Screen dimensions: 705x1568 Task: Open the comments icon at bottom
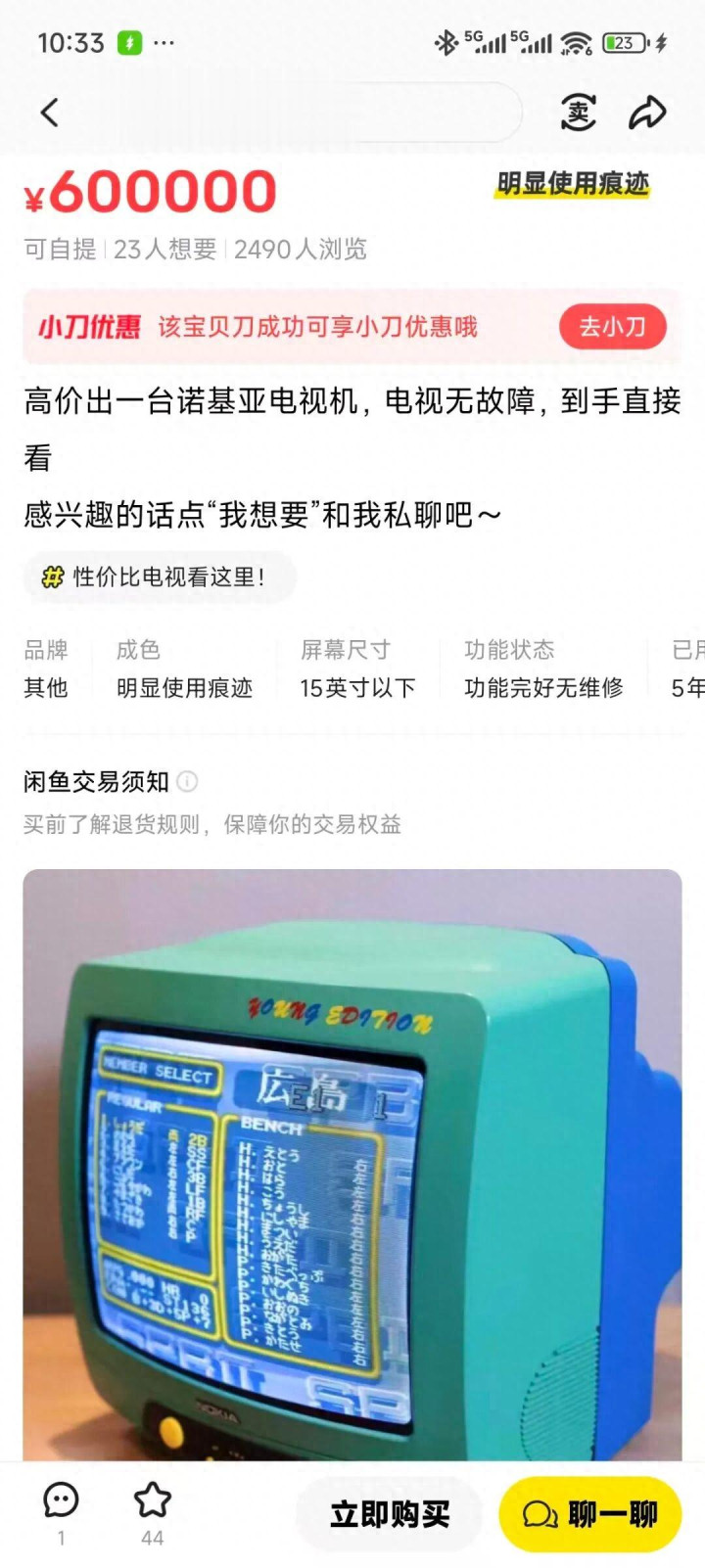[61, 1501]
